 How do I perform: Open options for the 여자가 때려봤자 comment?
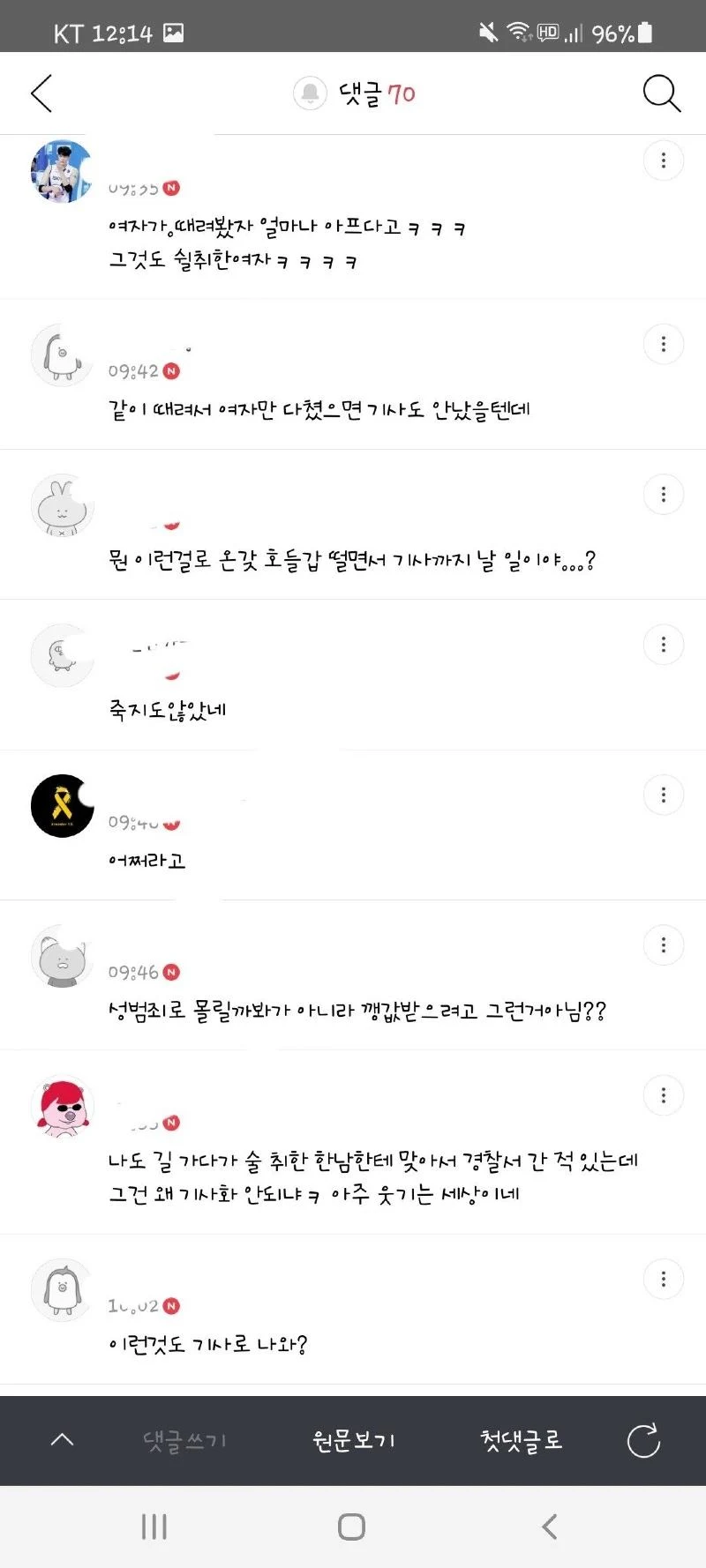click(x=664, y=161)
